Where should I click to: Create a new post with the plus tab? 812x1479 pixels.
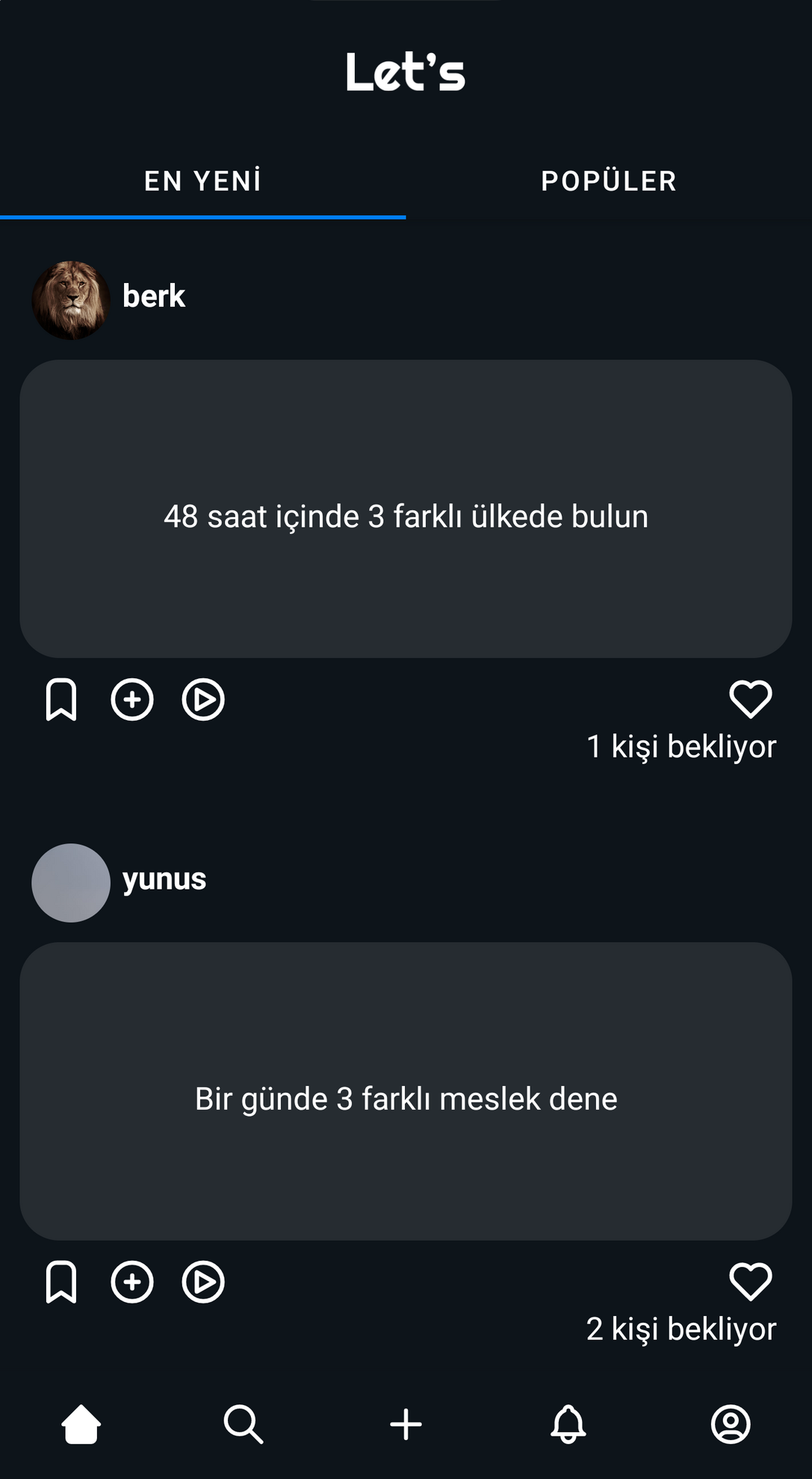(406, 1424)
